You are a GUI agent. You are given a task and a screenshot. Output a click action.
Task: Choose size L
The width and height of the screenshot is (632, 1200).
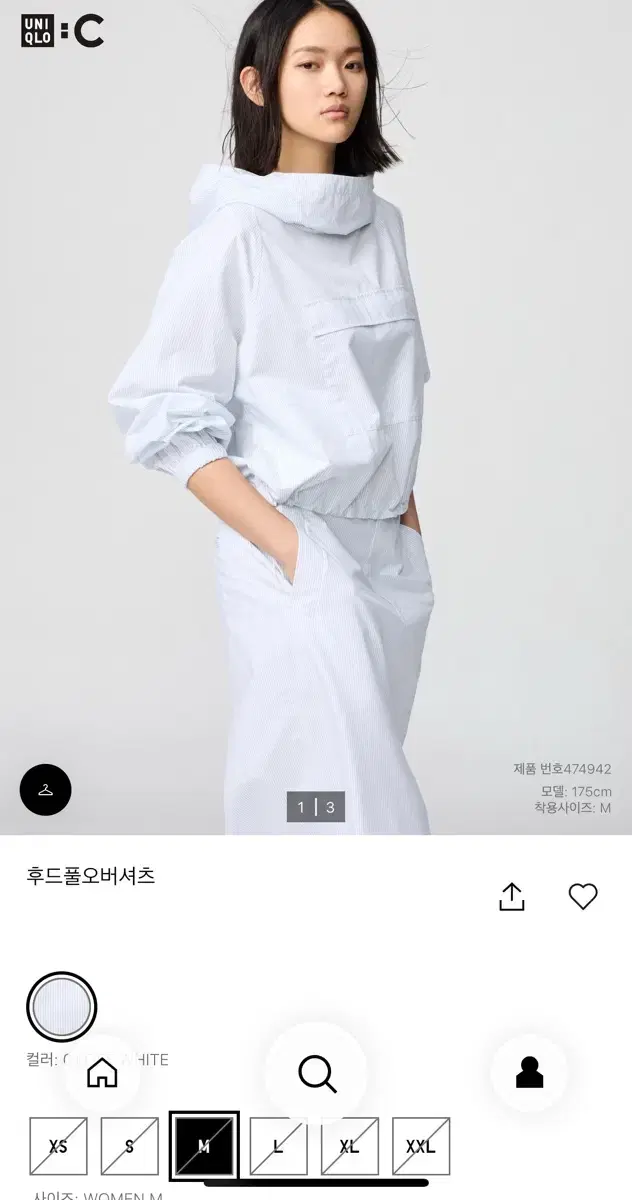point(278,1146)
